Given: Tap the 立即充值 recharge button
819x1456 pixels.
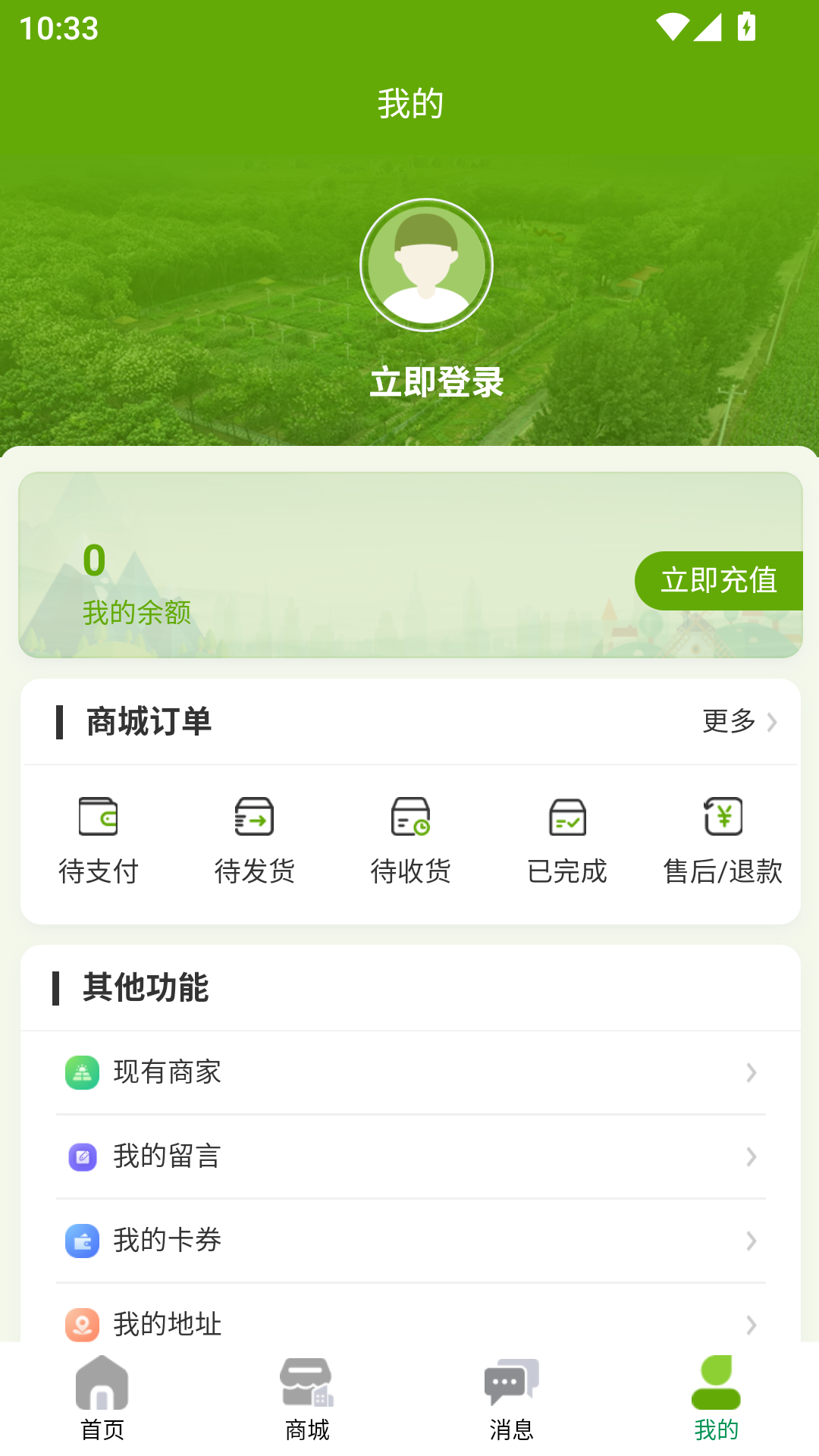Looking at the screenshot, I should (718, 581).
